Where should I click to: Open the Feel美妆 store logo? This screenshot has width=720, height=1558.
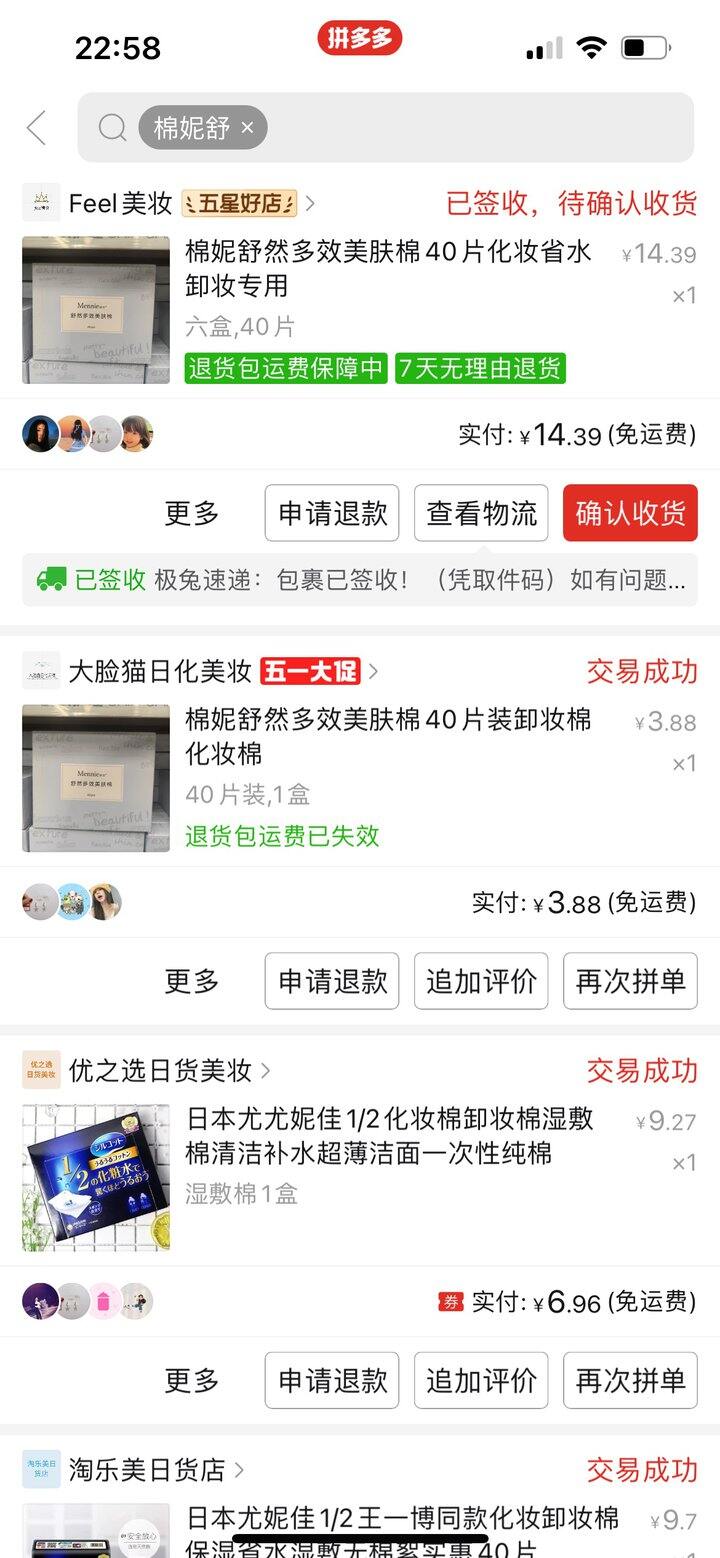[40, 203]
